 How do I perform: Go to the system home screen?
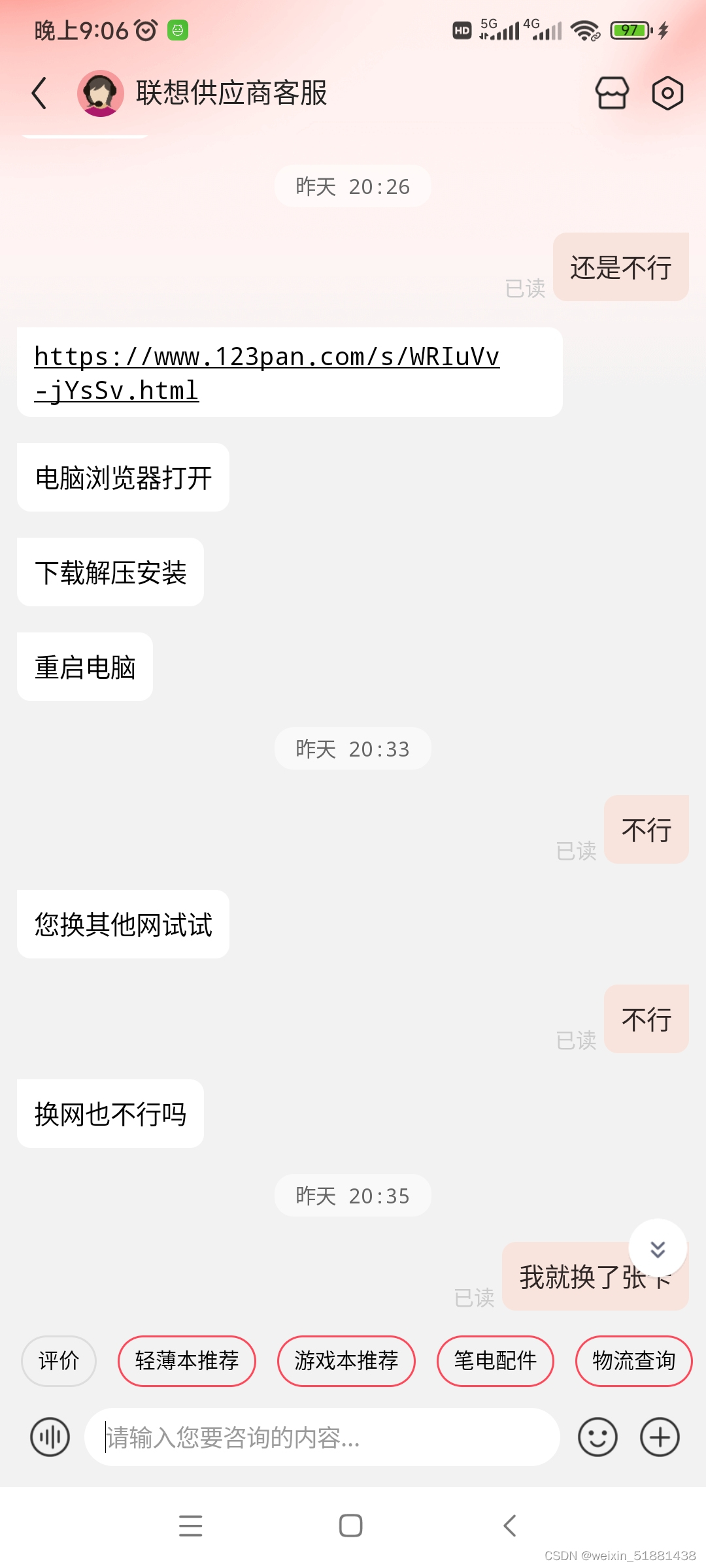pyautogui.click(x=351, y=1526)
